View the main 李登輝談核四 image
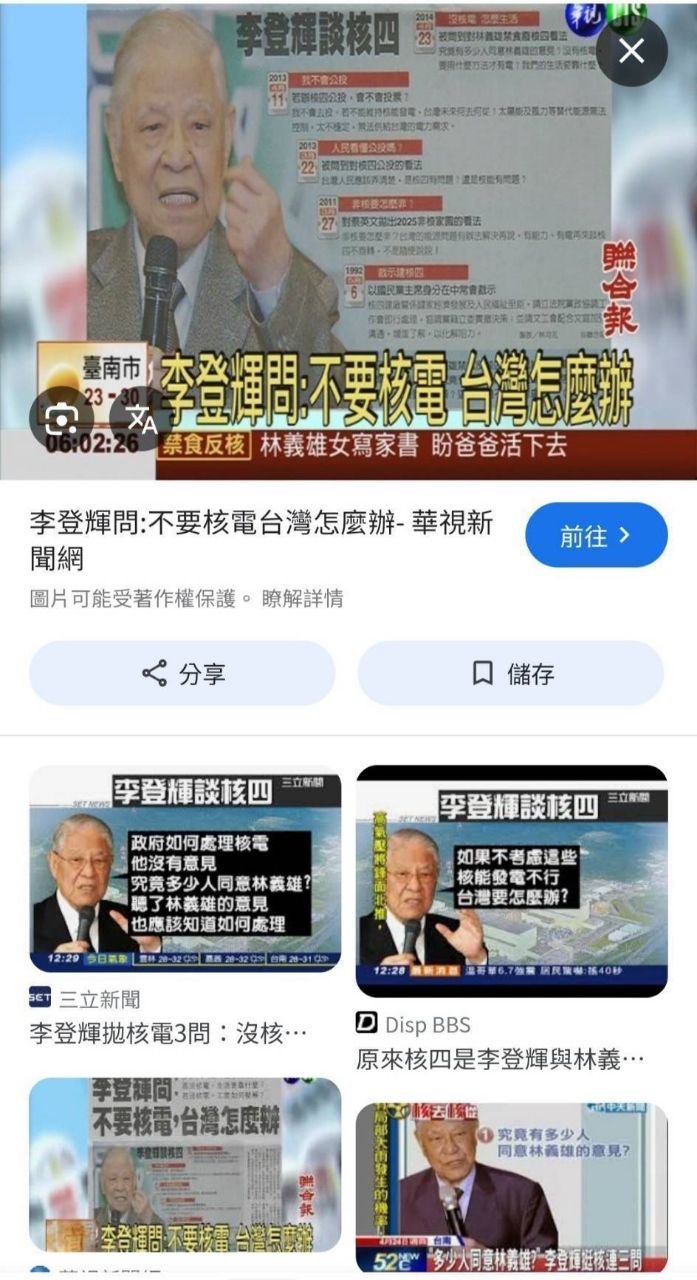The image size is (697, 1280). pos(348,230)
